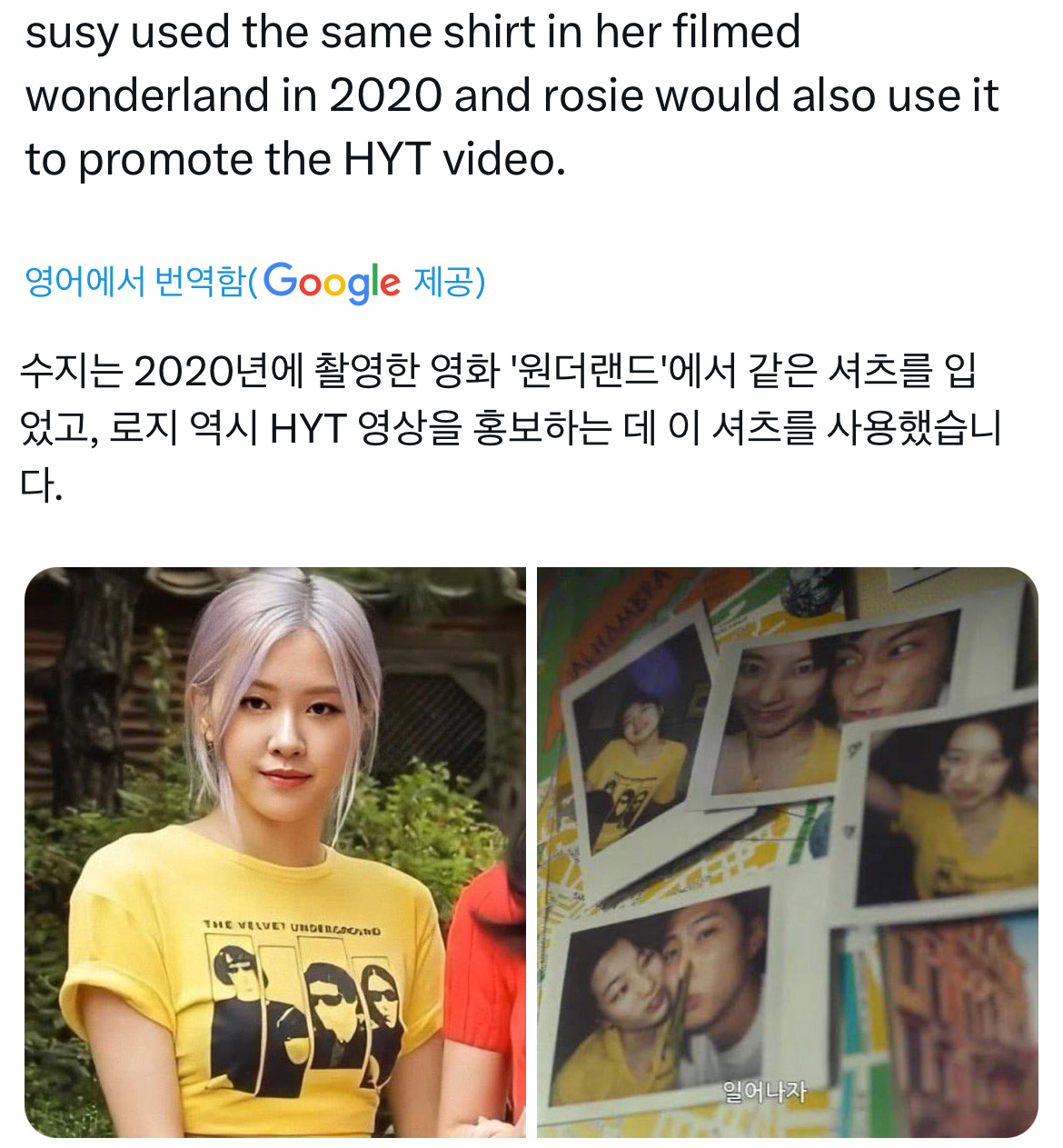
Task: Open the photo of polaroids on the wall
Action: pyautogui.click(x=787, y=852)
